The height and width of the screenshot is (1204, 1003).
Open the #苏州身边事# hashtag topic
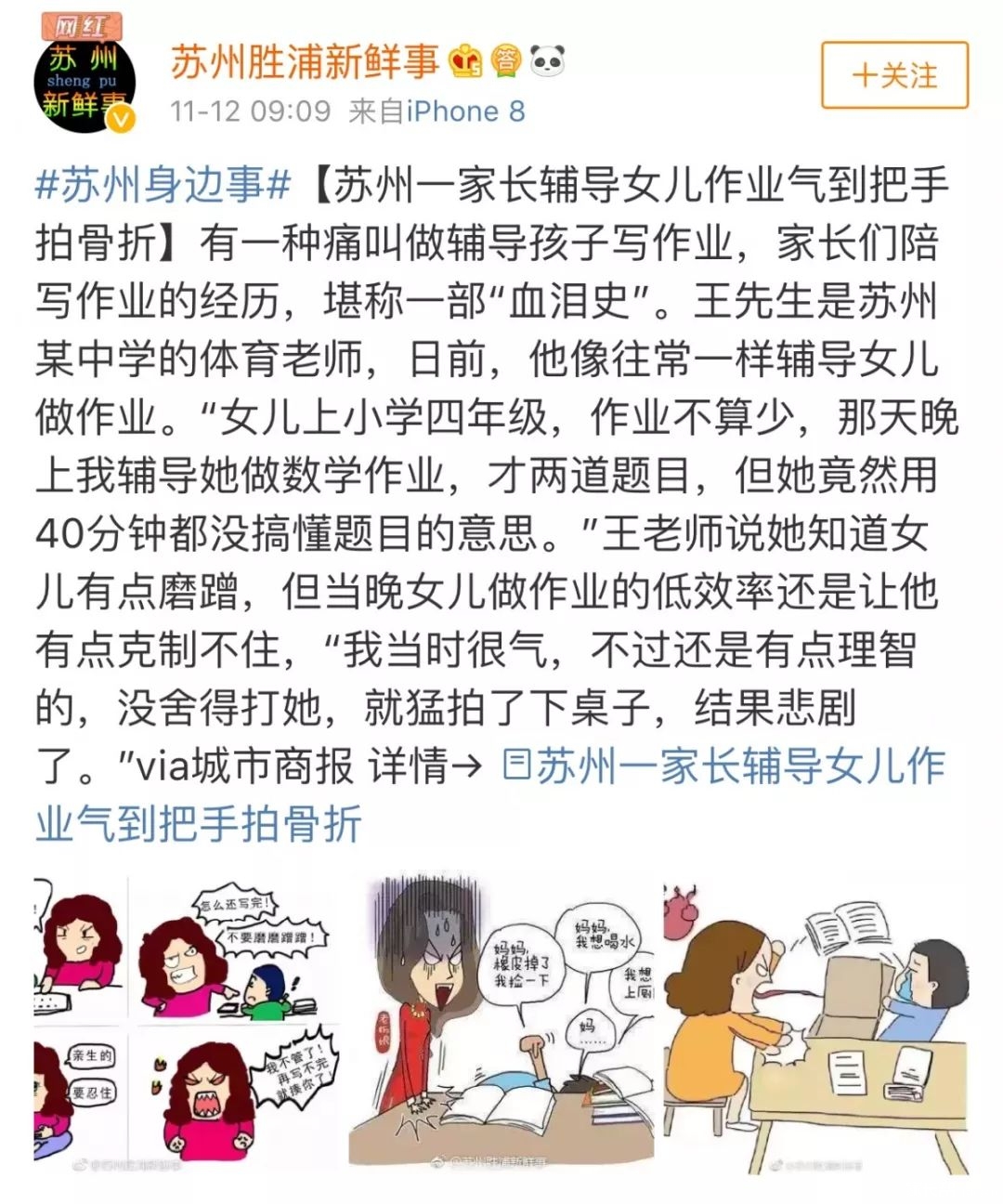pos(163,186)
